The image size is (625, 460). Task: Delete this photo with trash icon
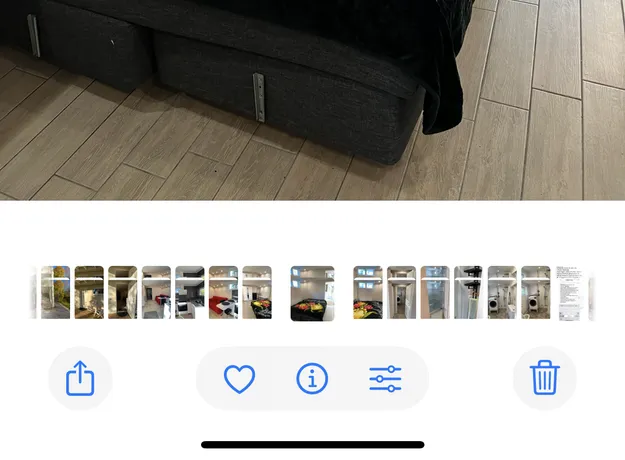(544, 379)
